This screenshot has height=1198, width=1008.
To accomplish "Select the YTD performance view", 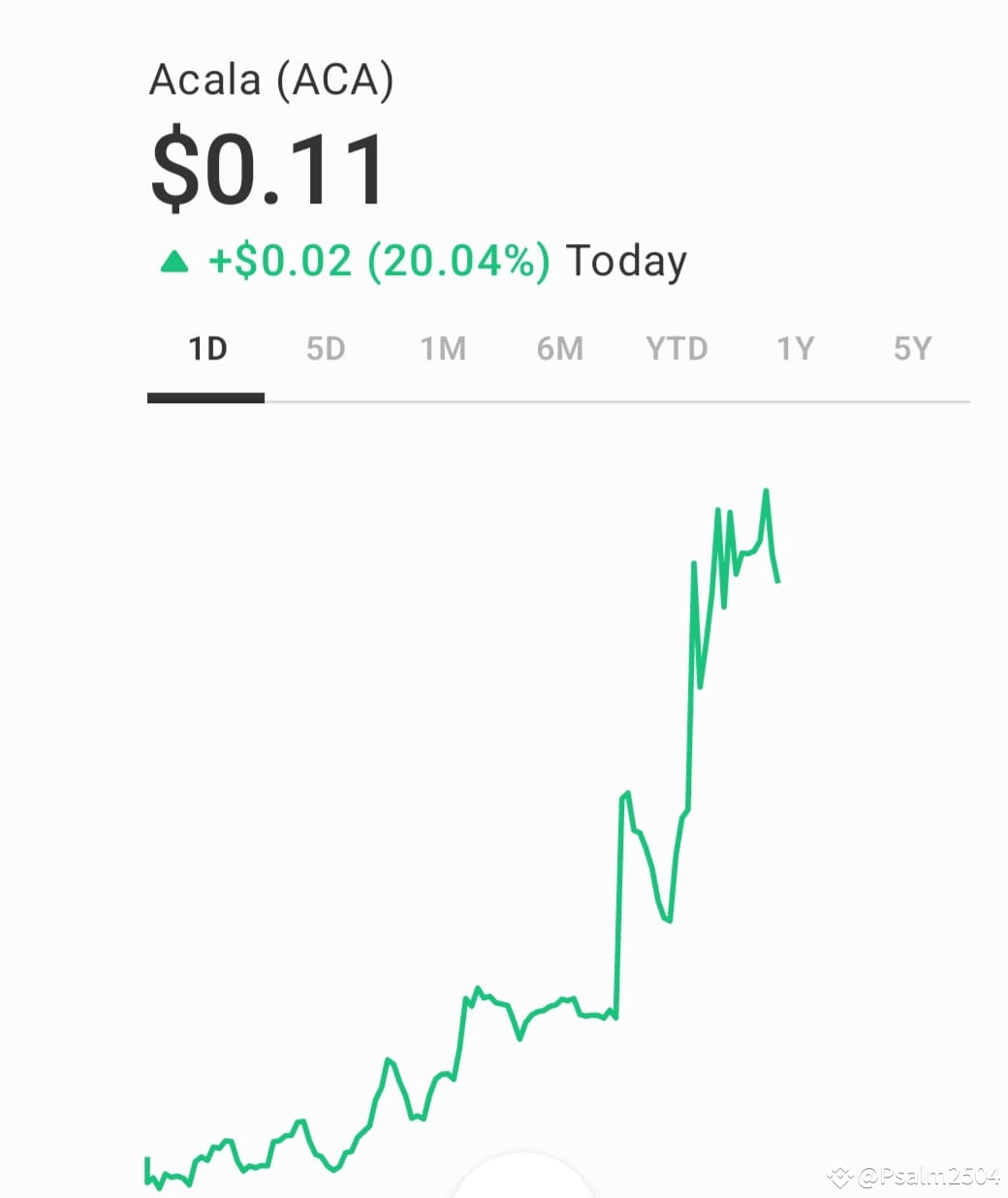I will (x=677, y=349).
